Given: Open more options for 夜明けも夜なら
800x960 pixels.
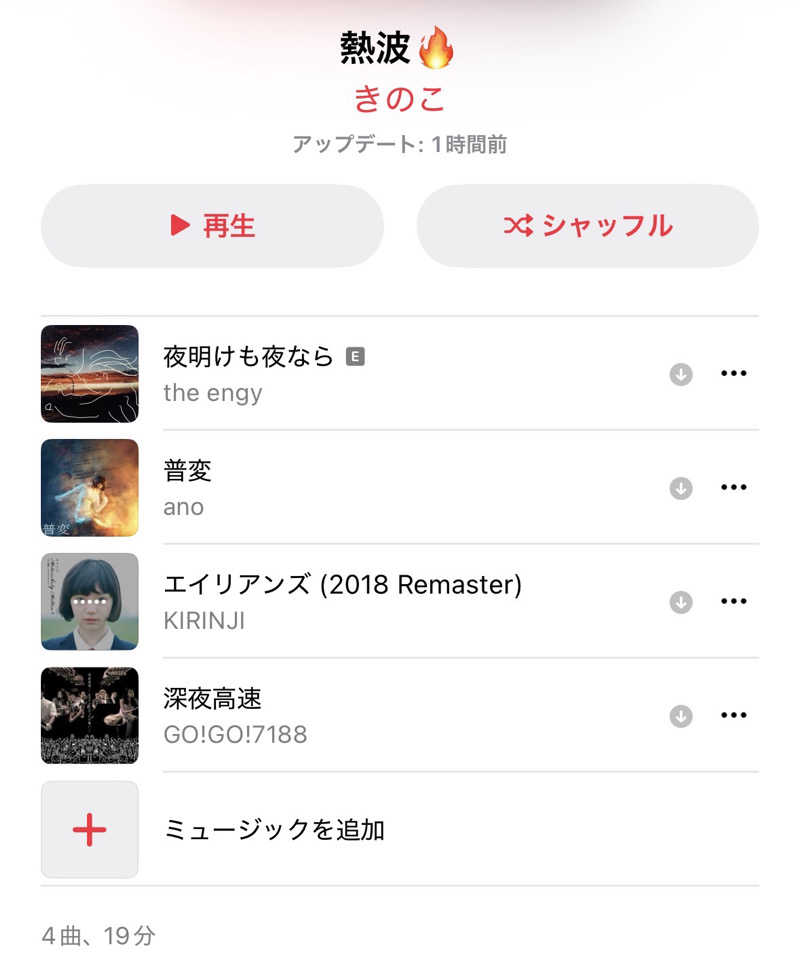Looking at the screenshot, I should 734,374.
